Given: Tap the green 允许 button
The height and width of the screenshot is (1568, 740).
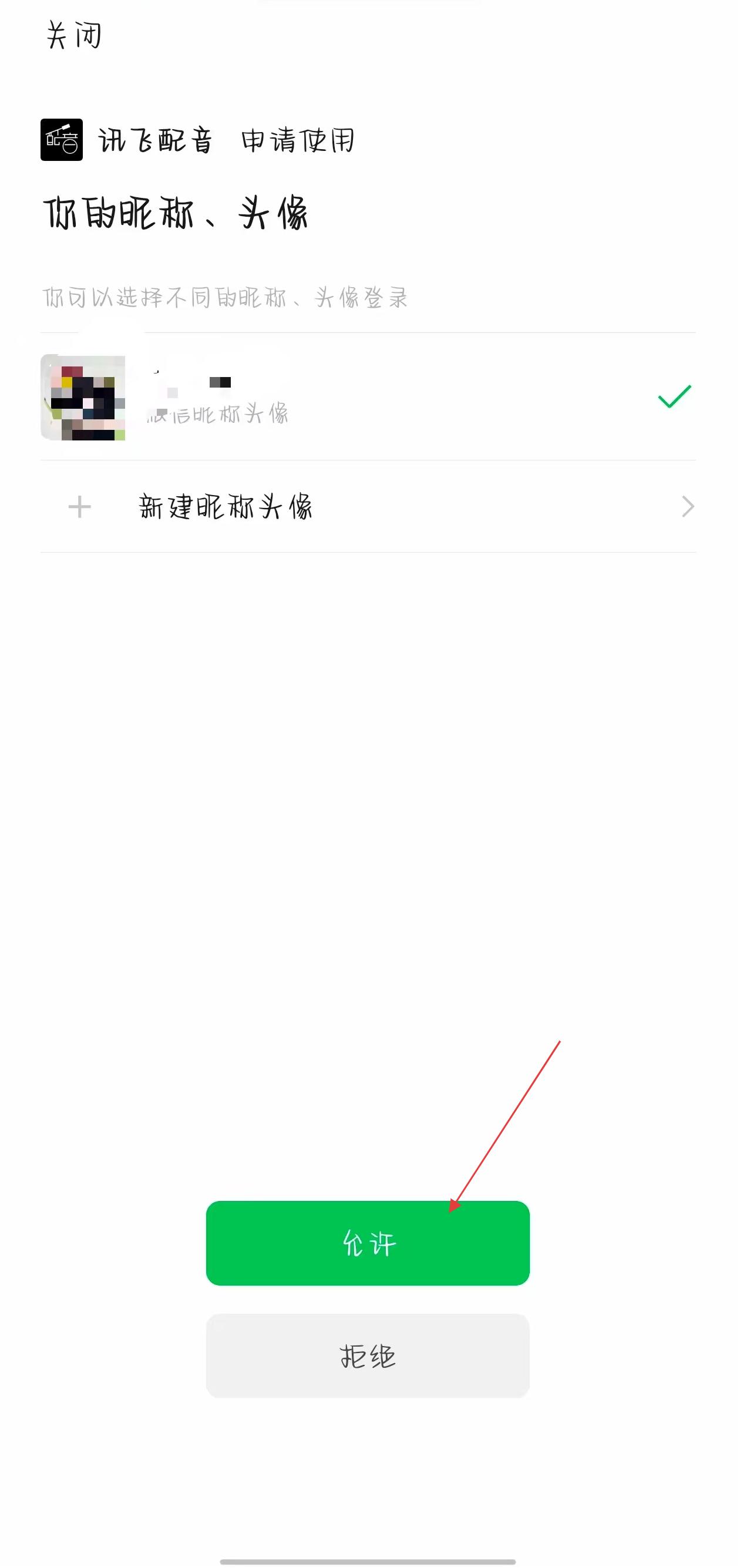Looking at the screenshot, I should (x=368, y=1243).
